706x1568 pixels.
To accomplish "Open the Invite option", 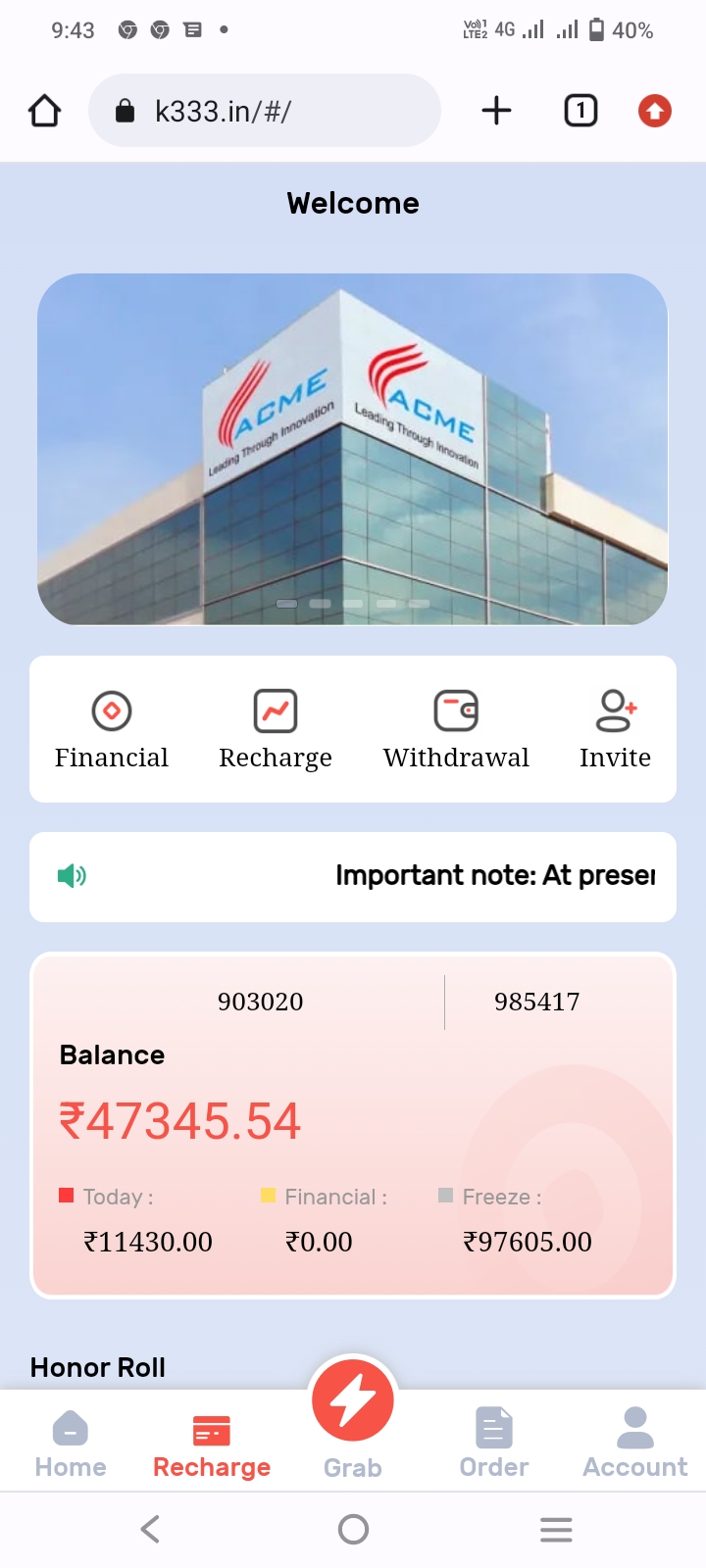I will click(x=615, y=730).
